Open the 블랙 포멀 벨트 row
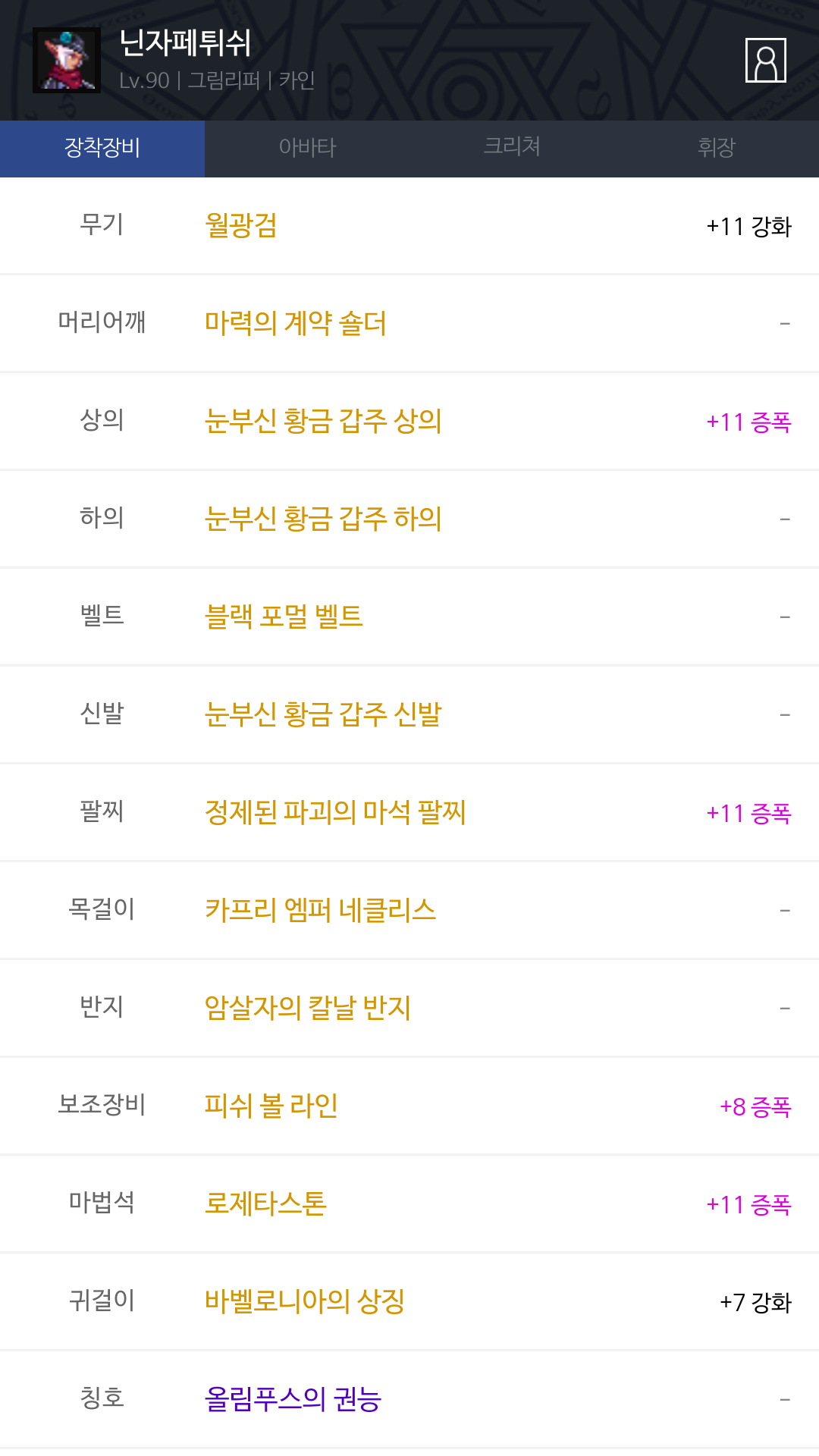Viewport: 819px width, 1456px height. click(x=409, y=617)
